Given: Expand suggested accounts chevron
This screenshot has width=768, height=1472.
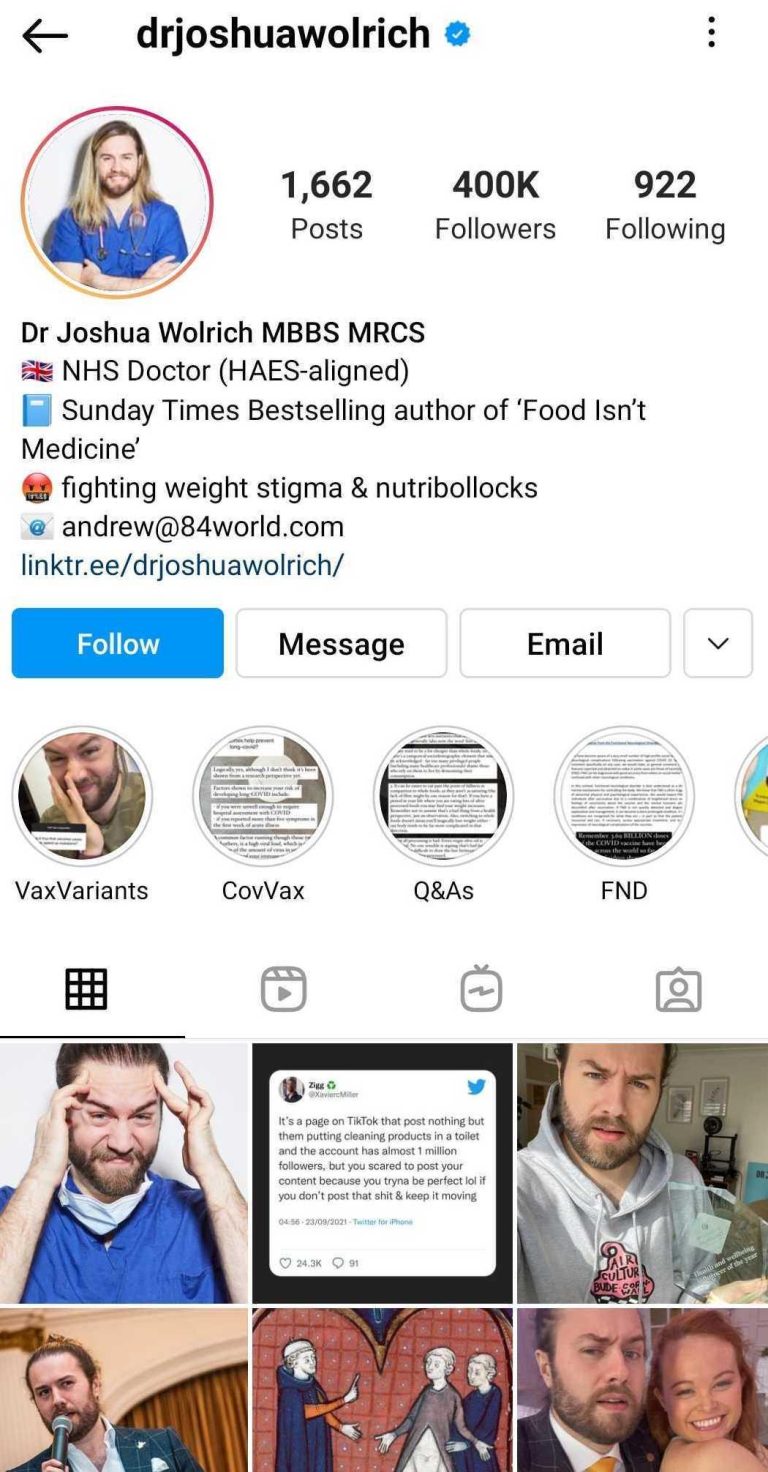Looking at the screenshot, I should (x=718, y=643).
